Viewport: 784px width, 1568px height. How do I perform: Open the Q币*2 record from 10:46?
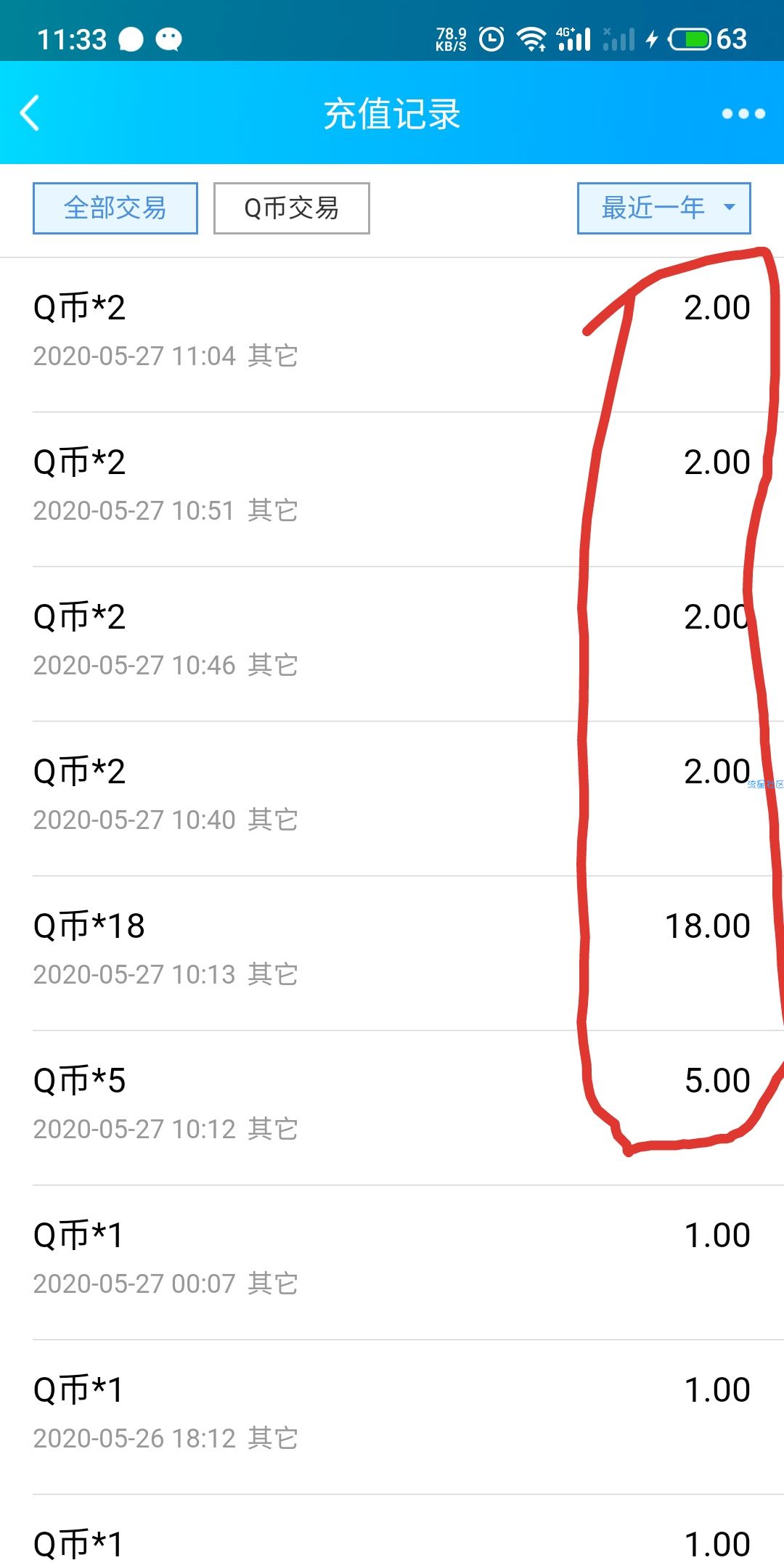tap(392, 644)
